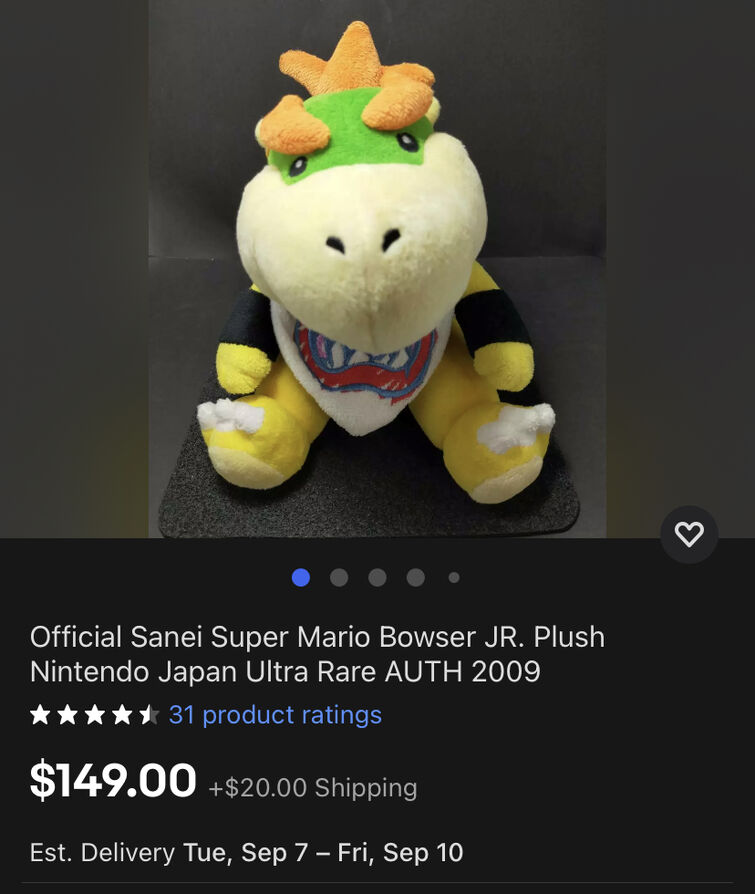This screenshot has height=894, width=755.
Task: Open the 31 product ratings link
Action: tap(275, 715)
